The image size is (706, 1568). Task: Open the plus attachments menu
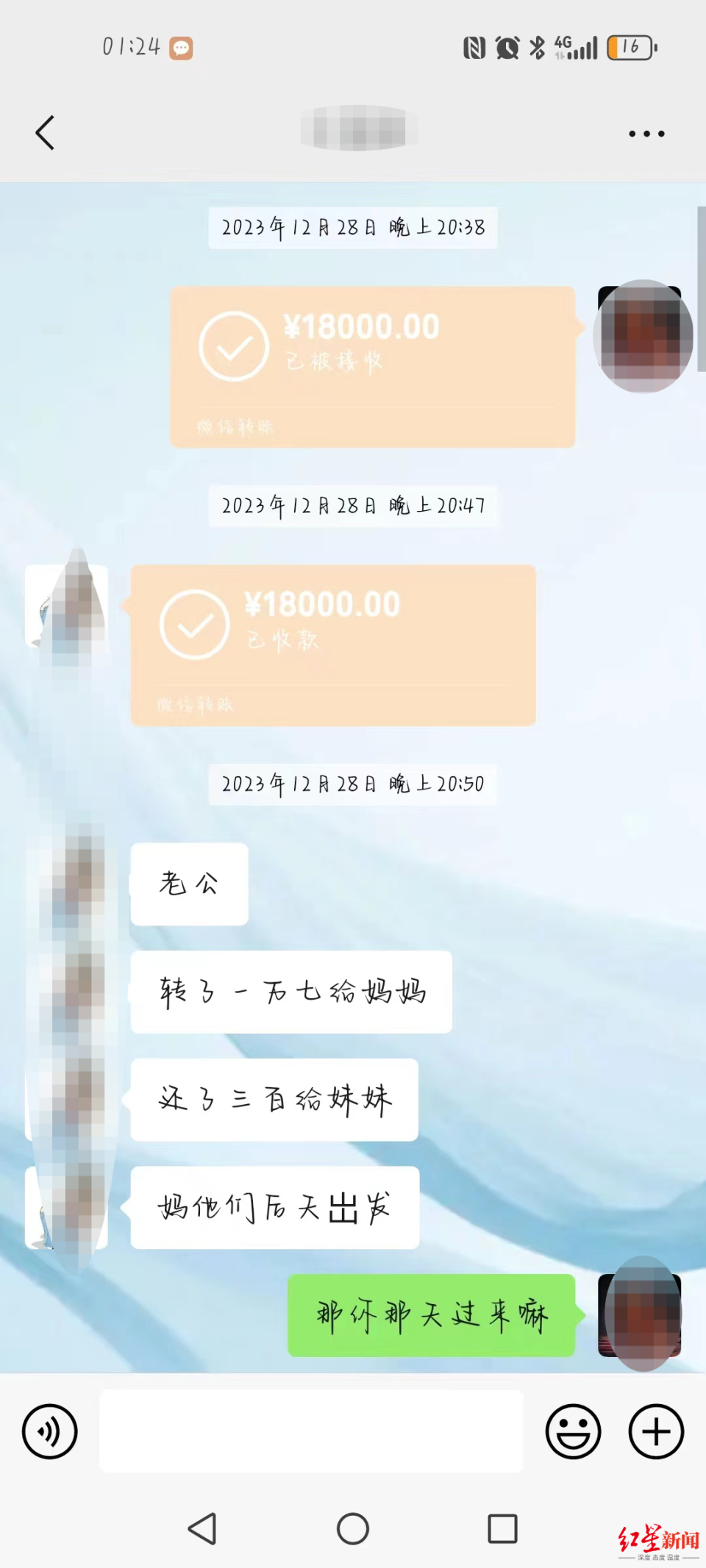click(656, 1431)
